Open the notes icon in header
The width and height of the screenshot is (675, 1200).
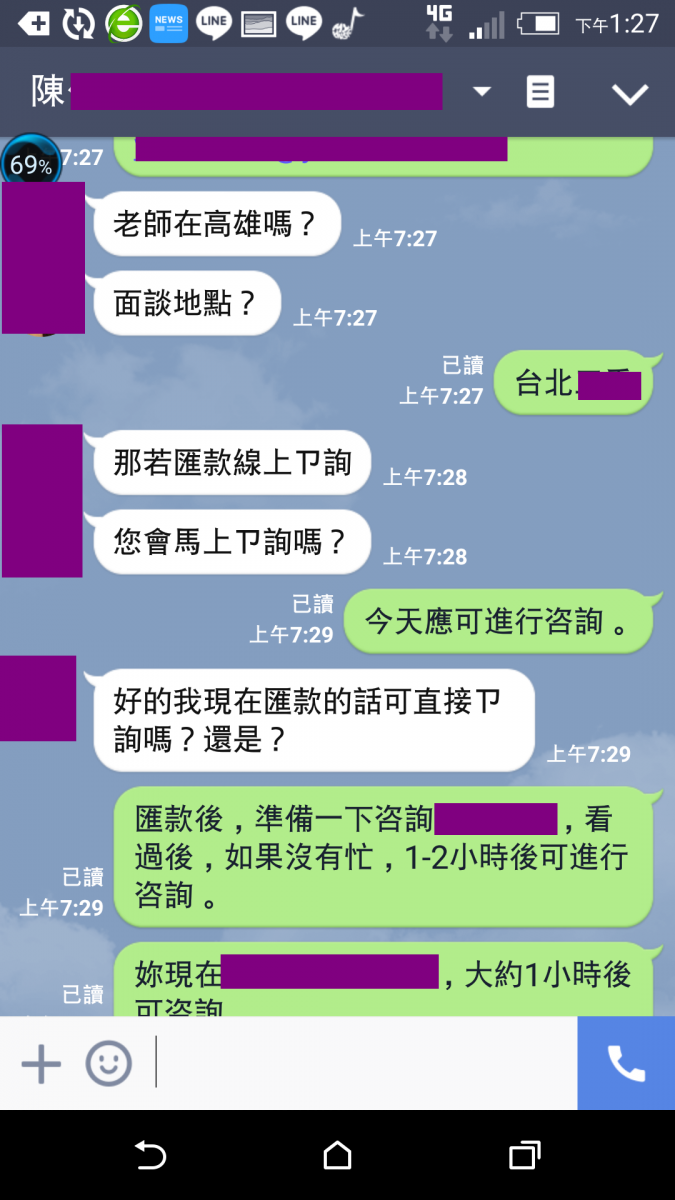[540, 92]
